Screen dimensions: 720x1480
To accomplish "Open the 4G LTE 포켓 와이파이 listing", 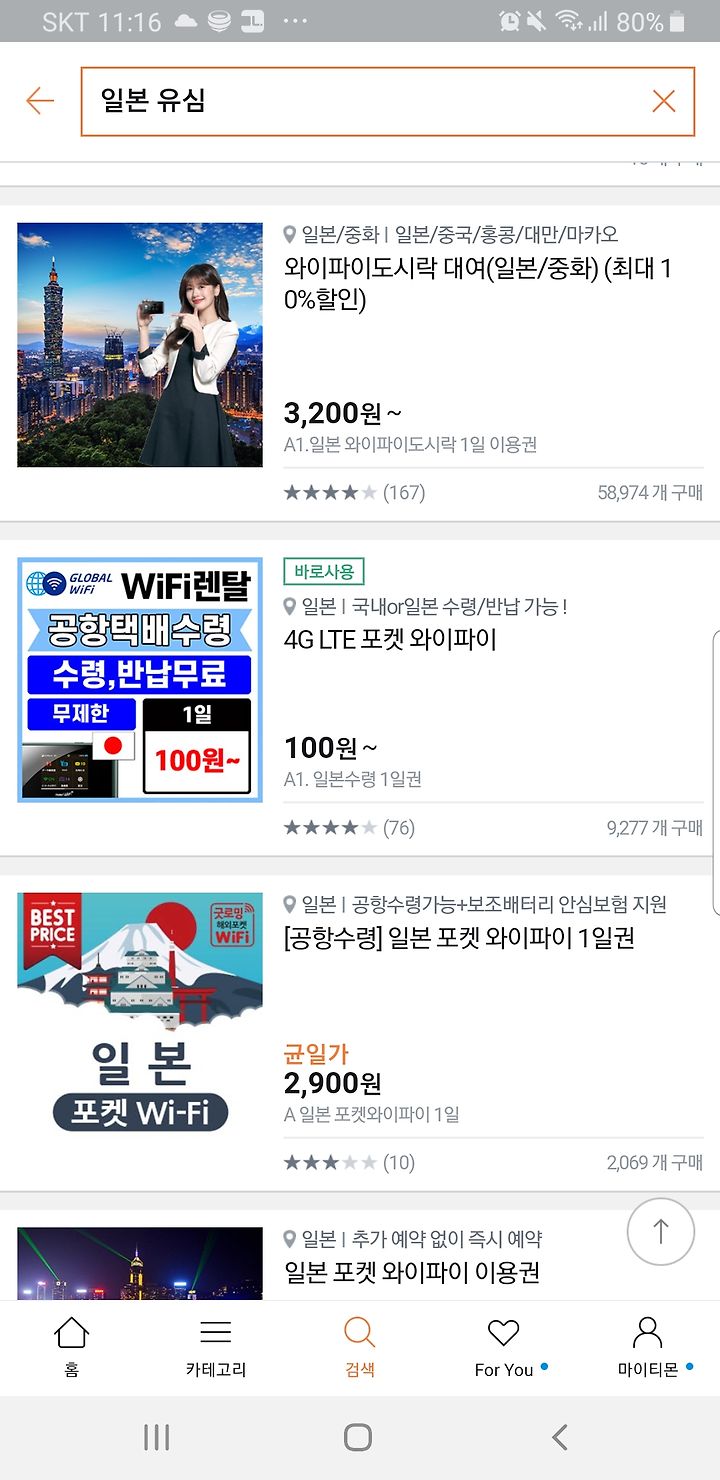I will [x=360, y=698].
